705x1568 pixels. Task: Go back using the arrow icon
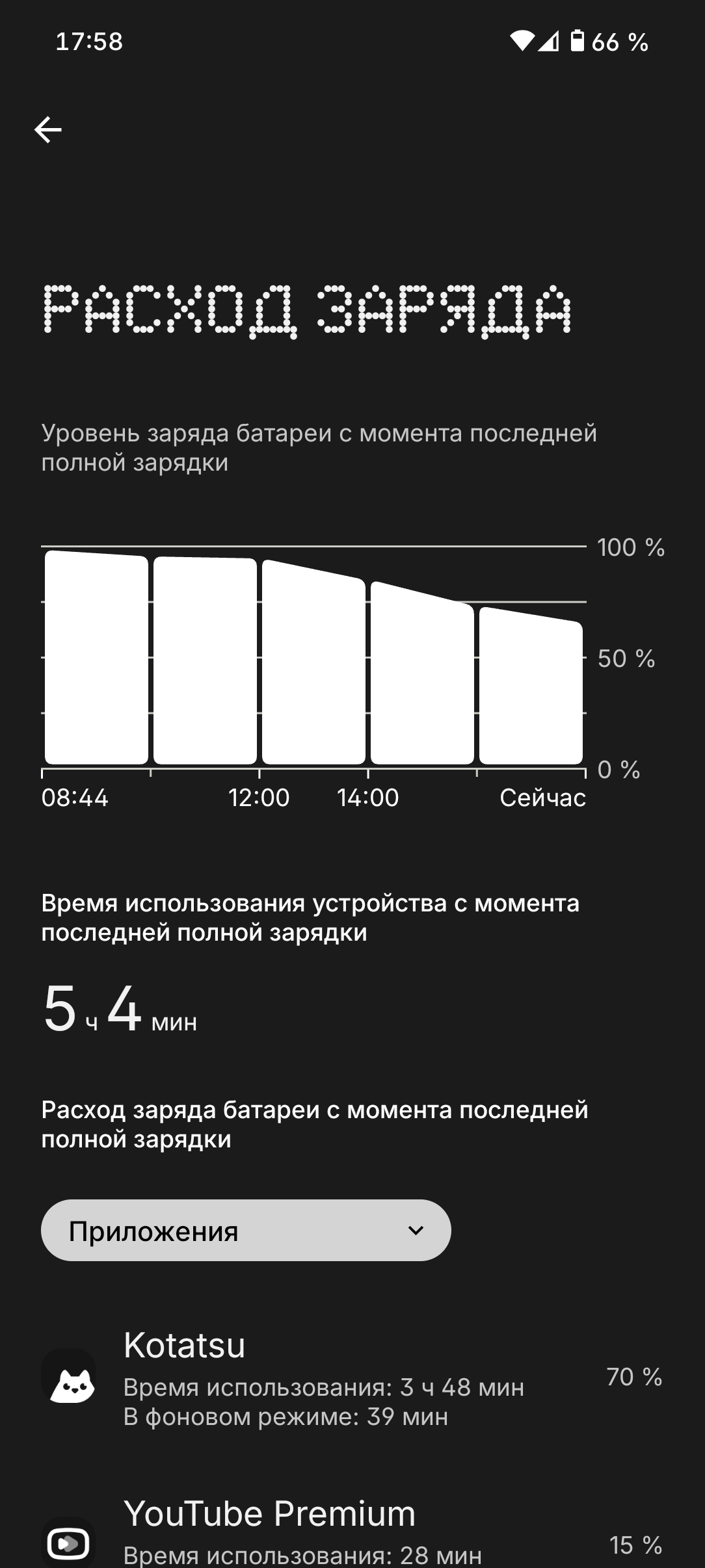point(48,130)
